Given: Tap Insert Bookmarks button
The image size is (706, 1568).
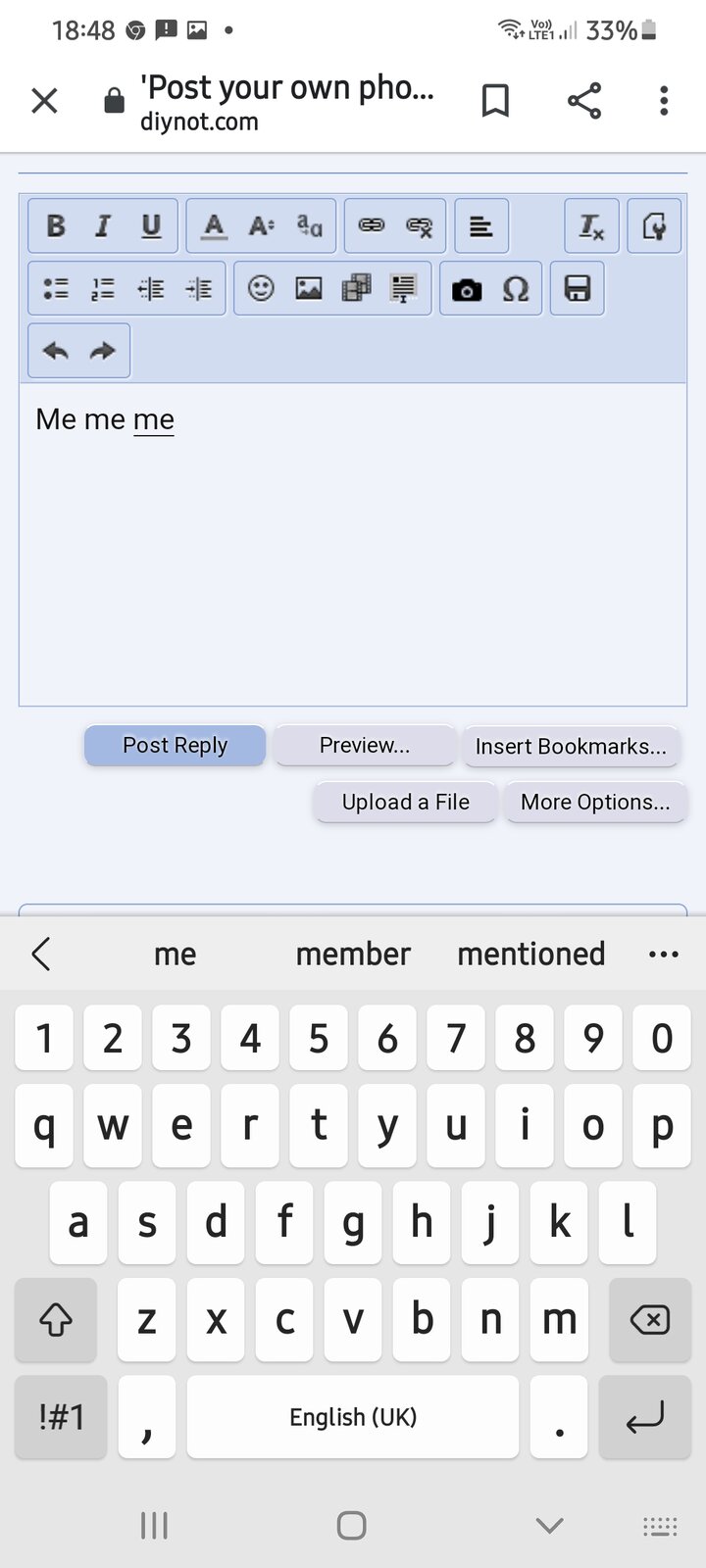Looking at the screenshot, I should pyautogui.click(x=571, y=746).
